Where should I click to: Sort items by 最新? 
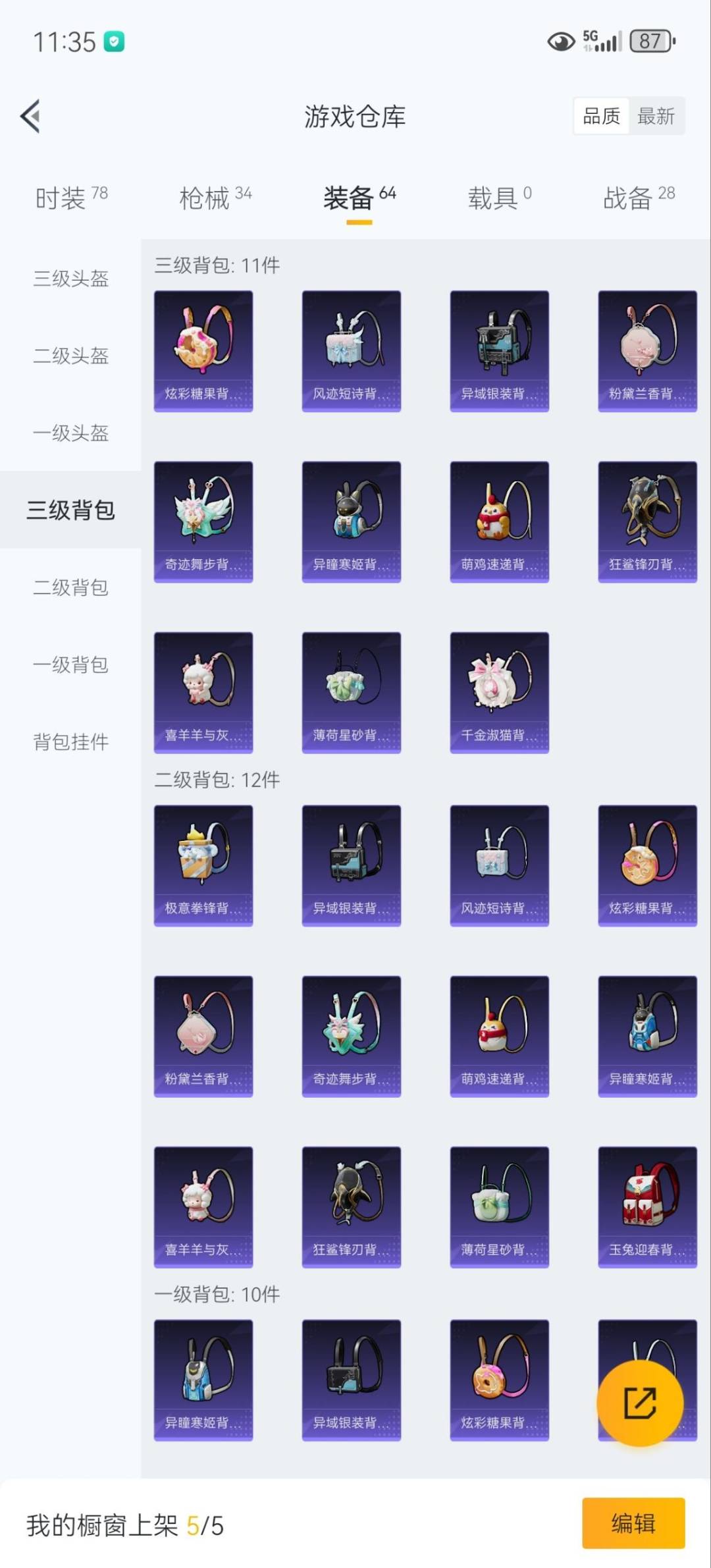click(656, 117)
